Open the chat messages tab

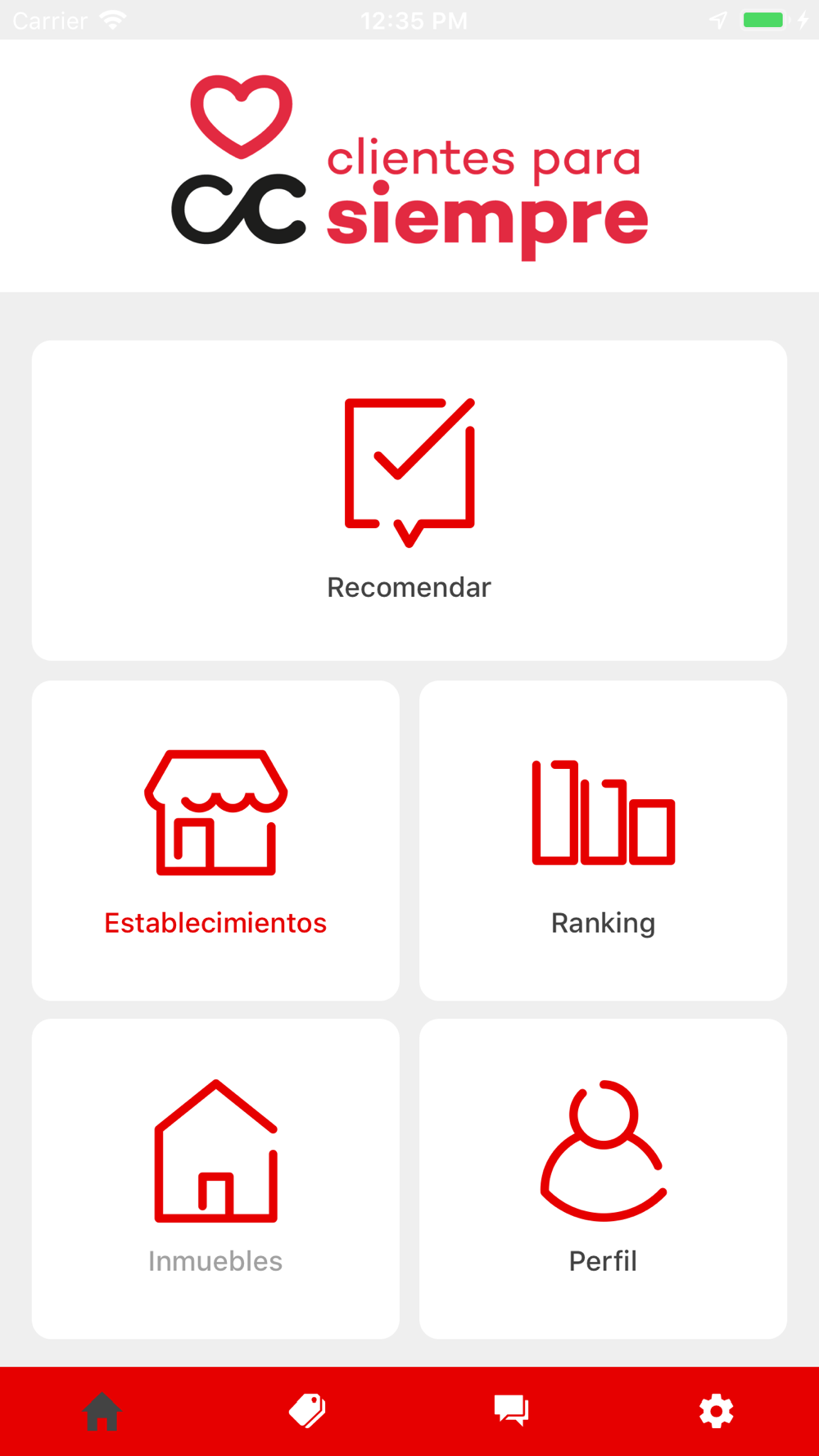pos(512,1411)
